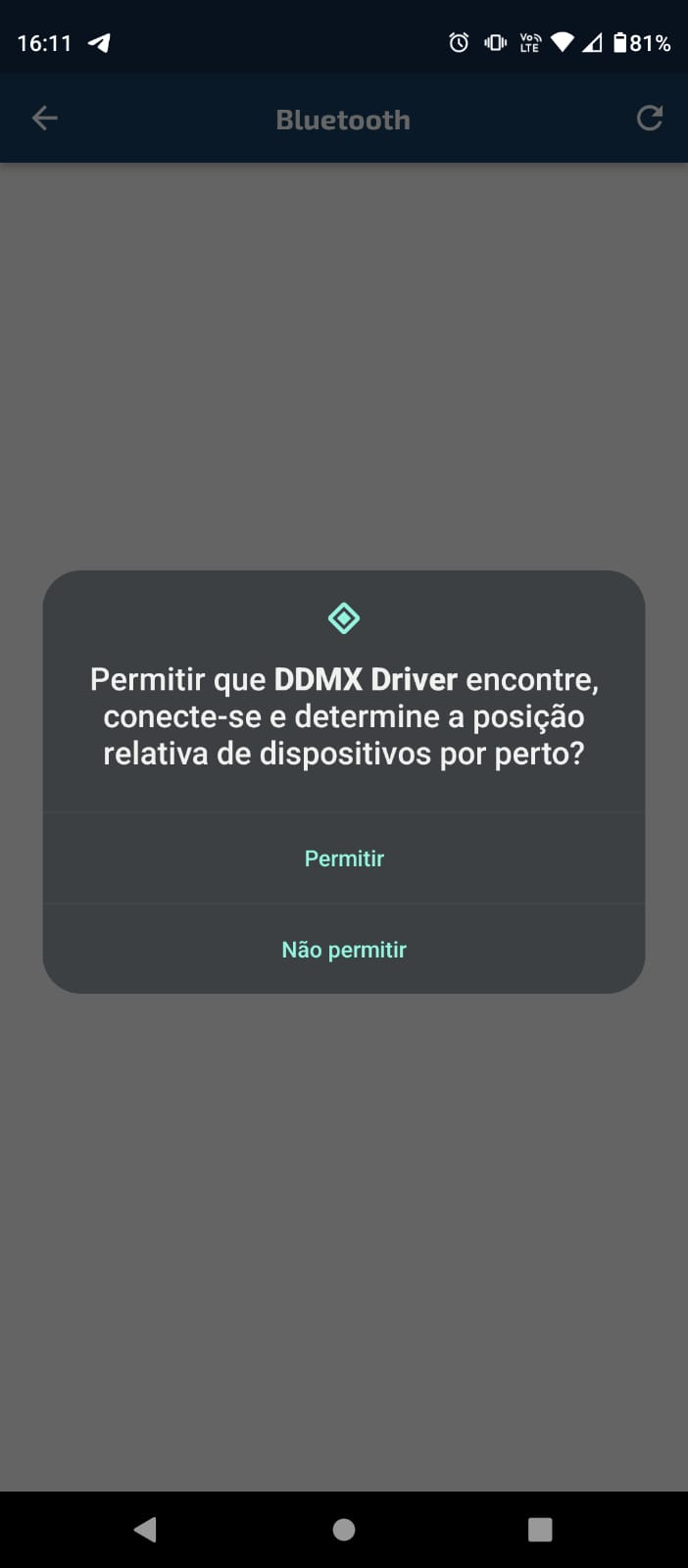Choose Não permitir to deny the permission
The width and height of the screenshot is (688, 1568).
click(x=344, y=950)
